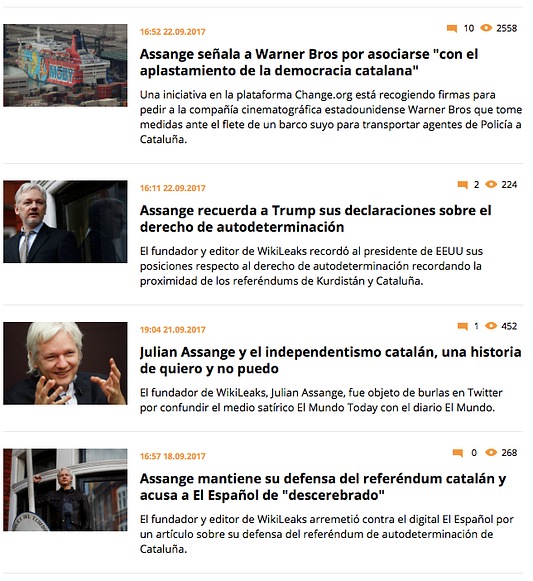Open the Moby ship photo thumbnail
The image size is (533, 581).
tap(65, 66)
